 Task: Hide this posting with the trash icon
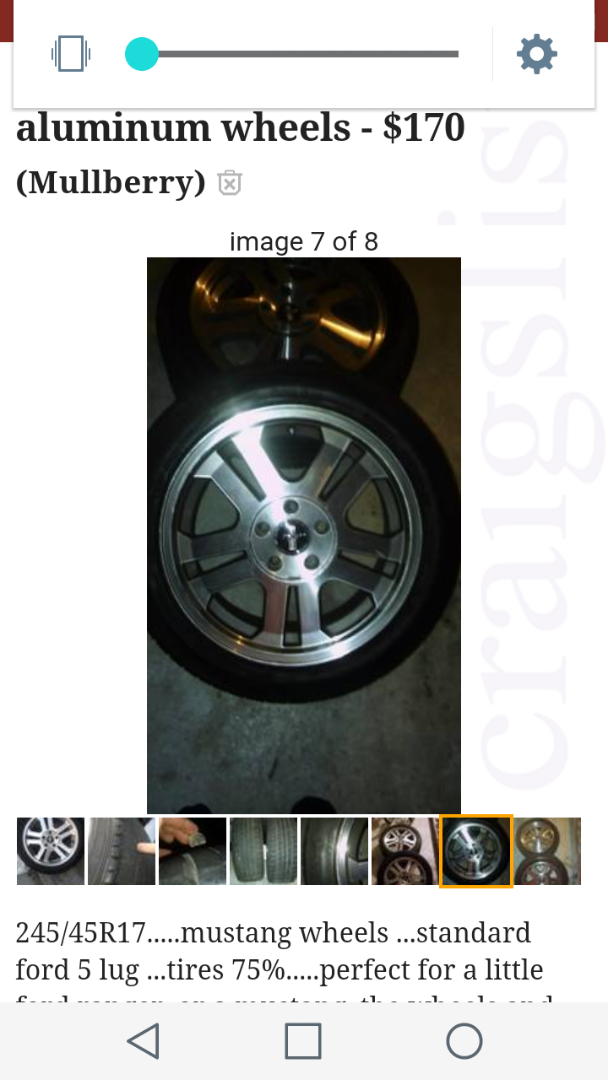[x=230, y=183]
